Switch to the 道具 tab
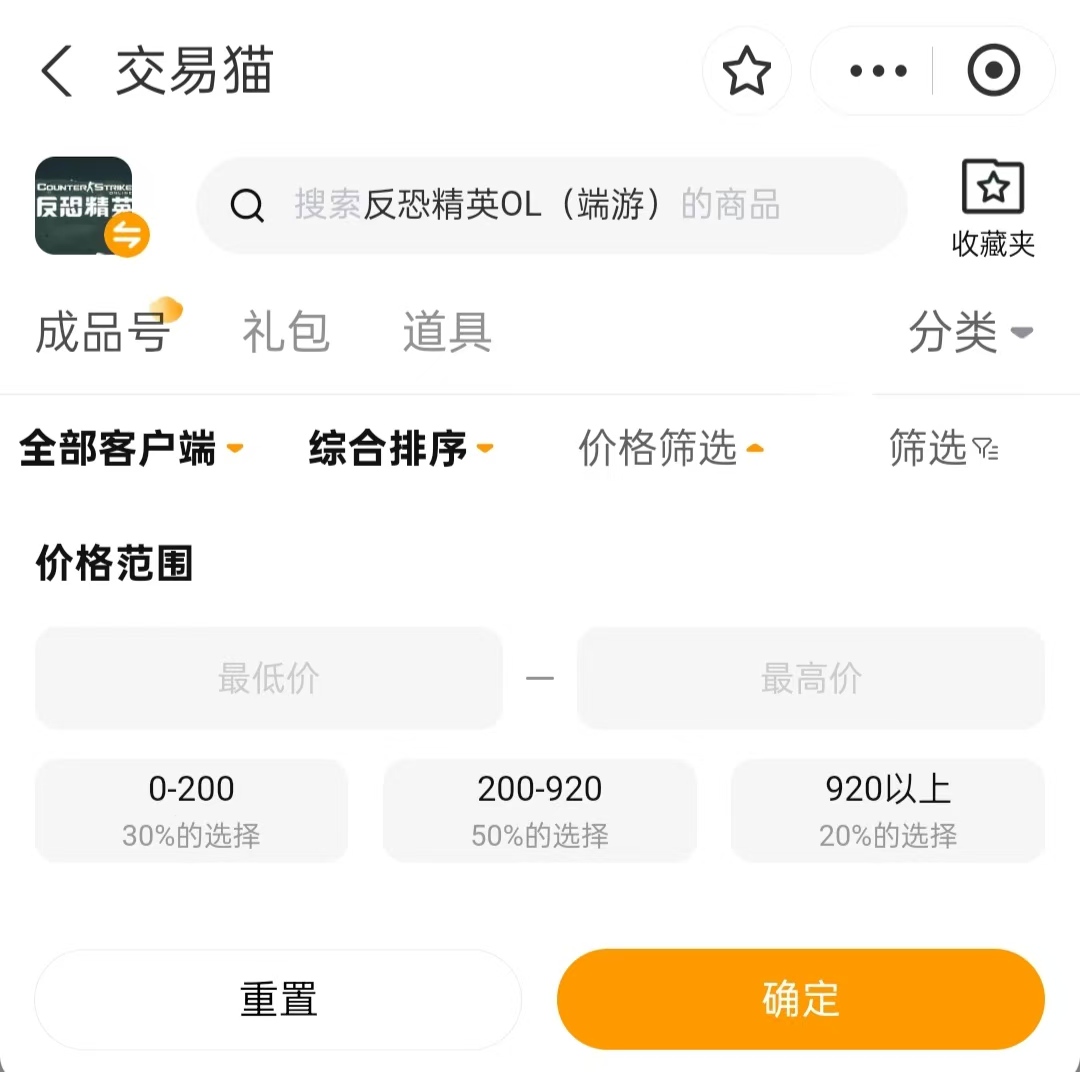This screenshot has width=1080, height=1072. 447,332
